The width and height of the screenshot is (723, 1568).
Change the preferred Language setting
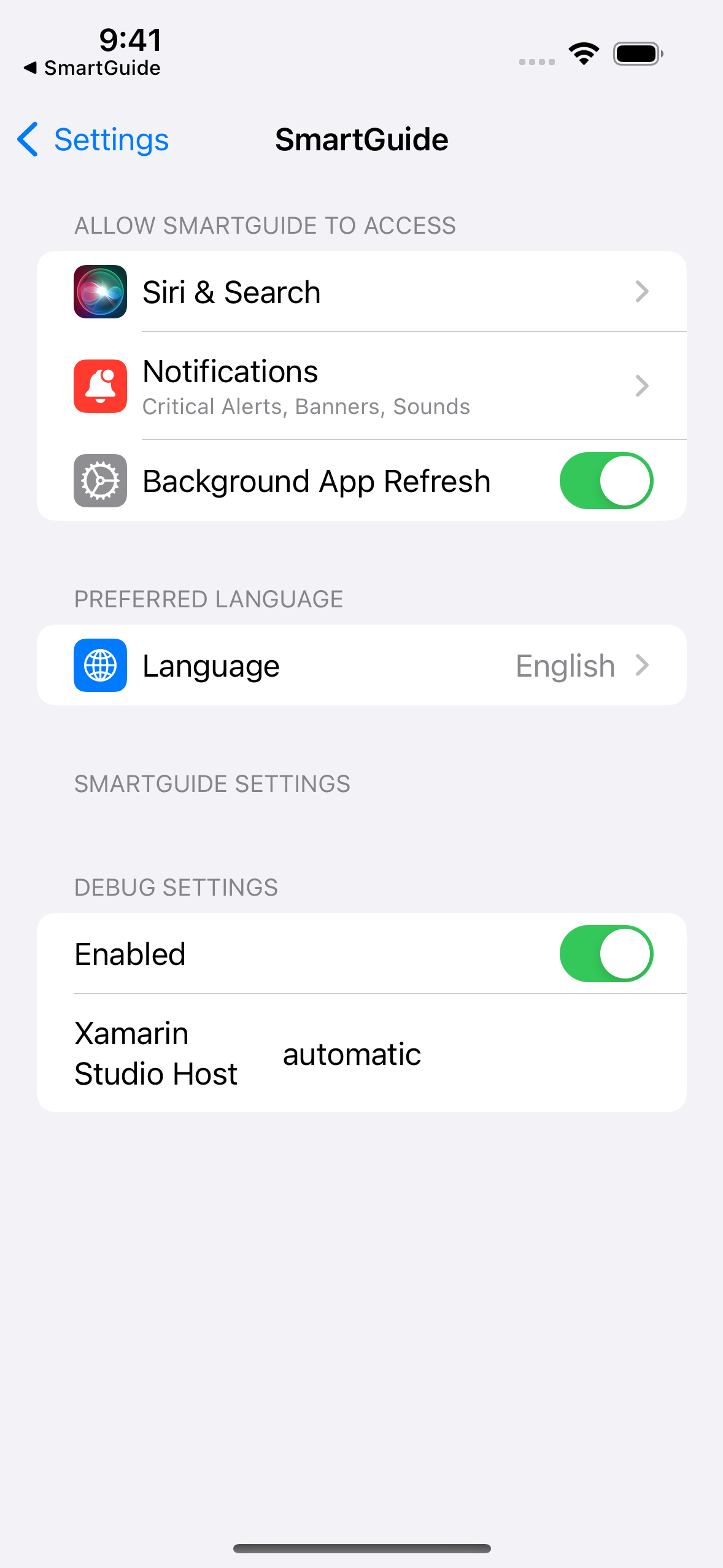361,666
